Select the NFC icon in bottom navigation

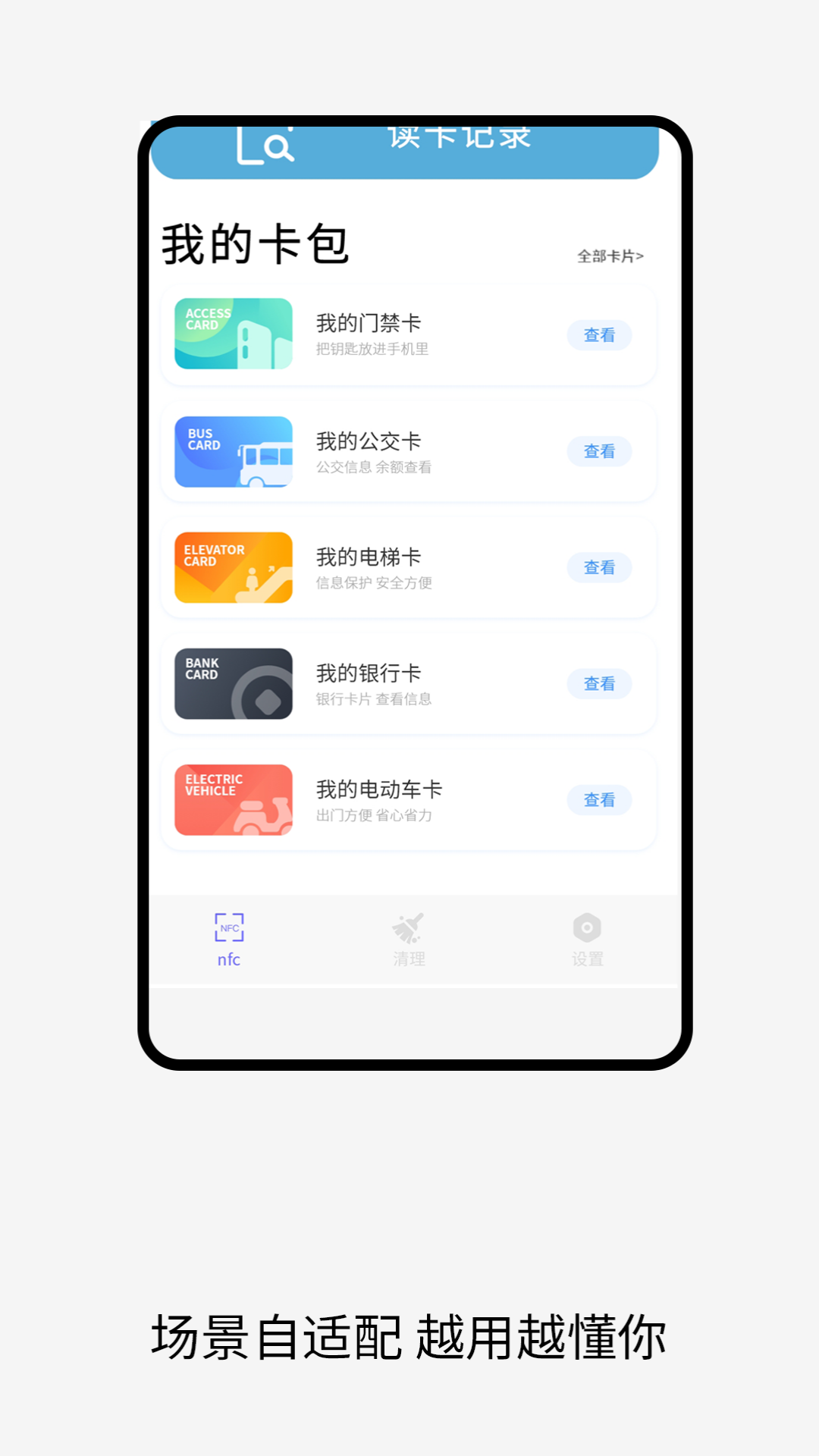click(x=228, y=927)
